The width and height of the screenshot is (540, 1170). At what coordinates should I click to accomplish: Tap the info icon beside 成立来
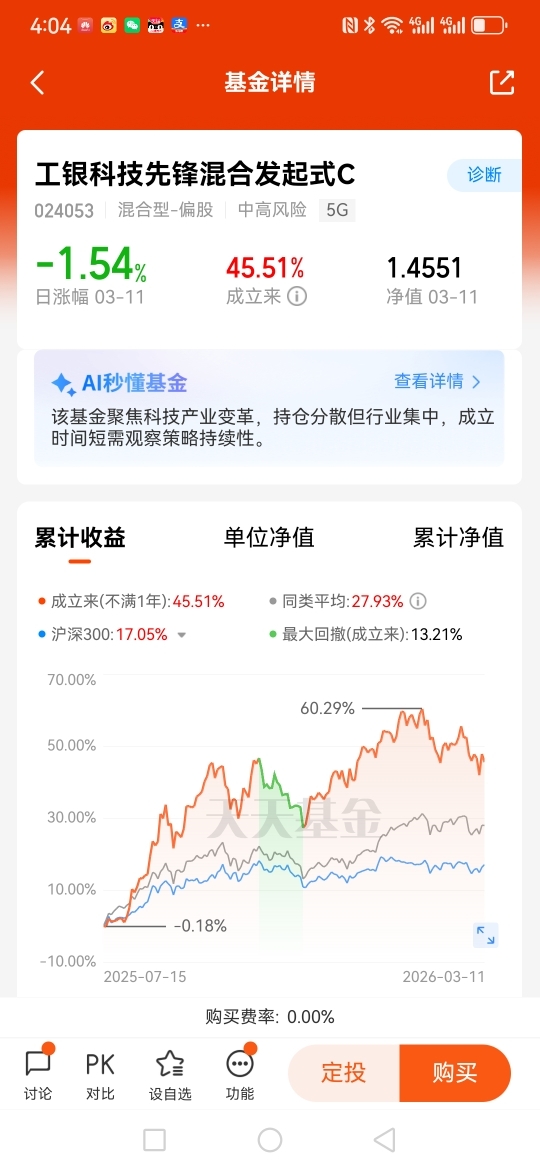297,296
